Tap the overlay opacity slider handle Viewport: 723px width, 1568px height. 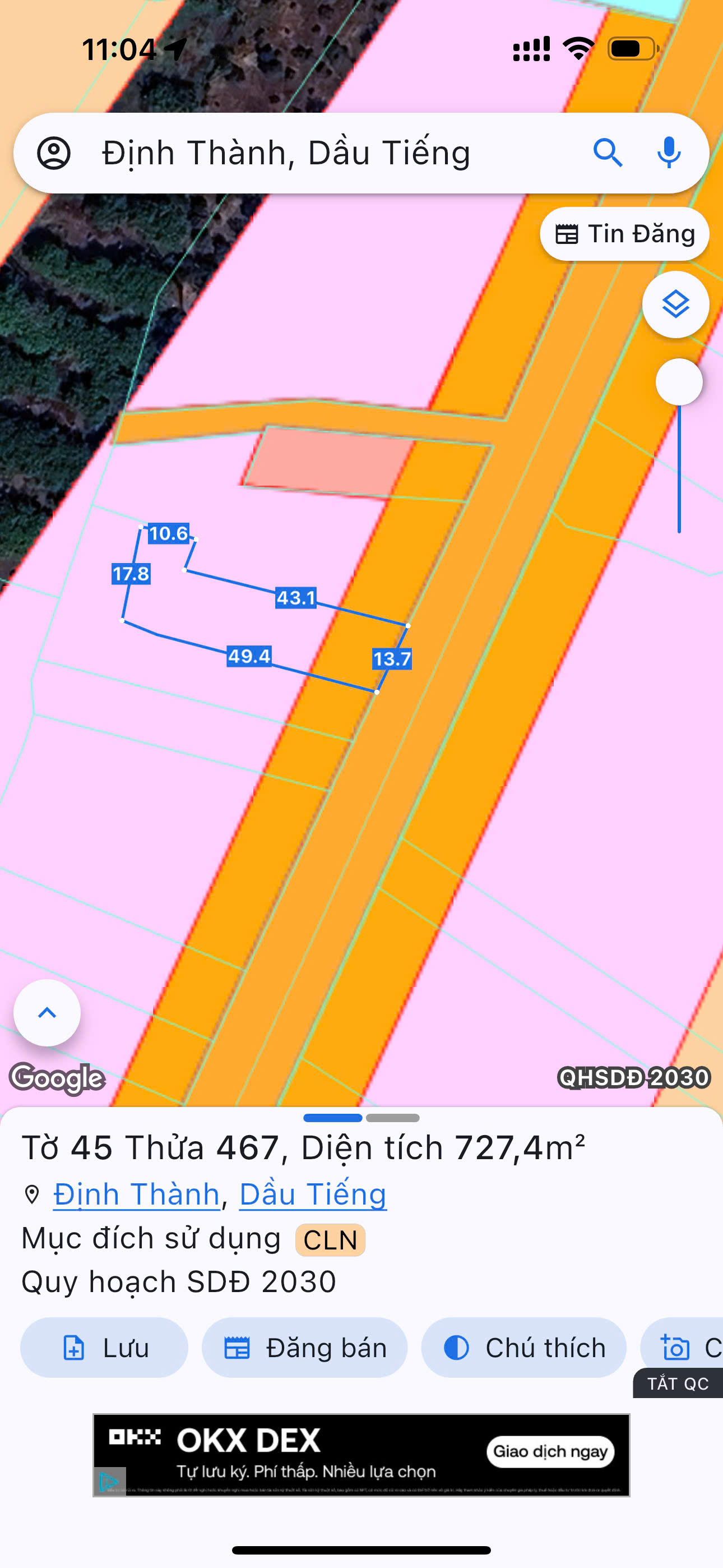point(679,382)
